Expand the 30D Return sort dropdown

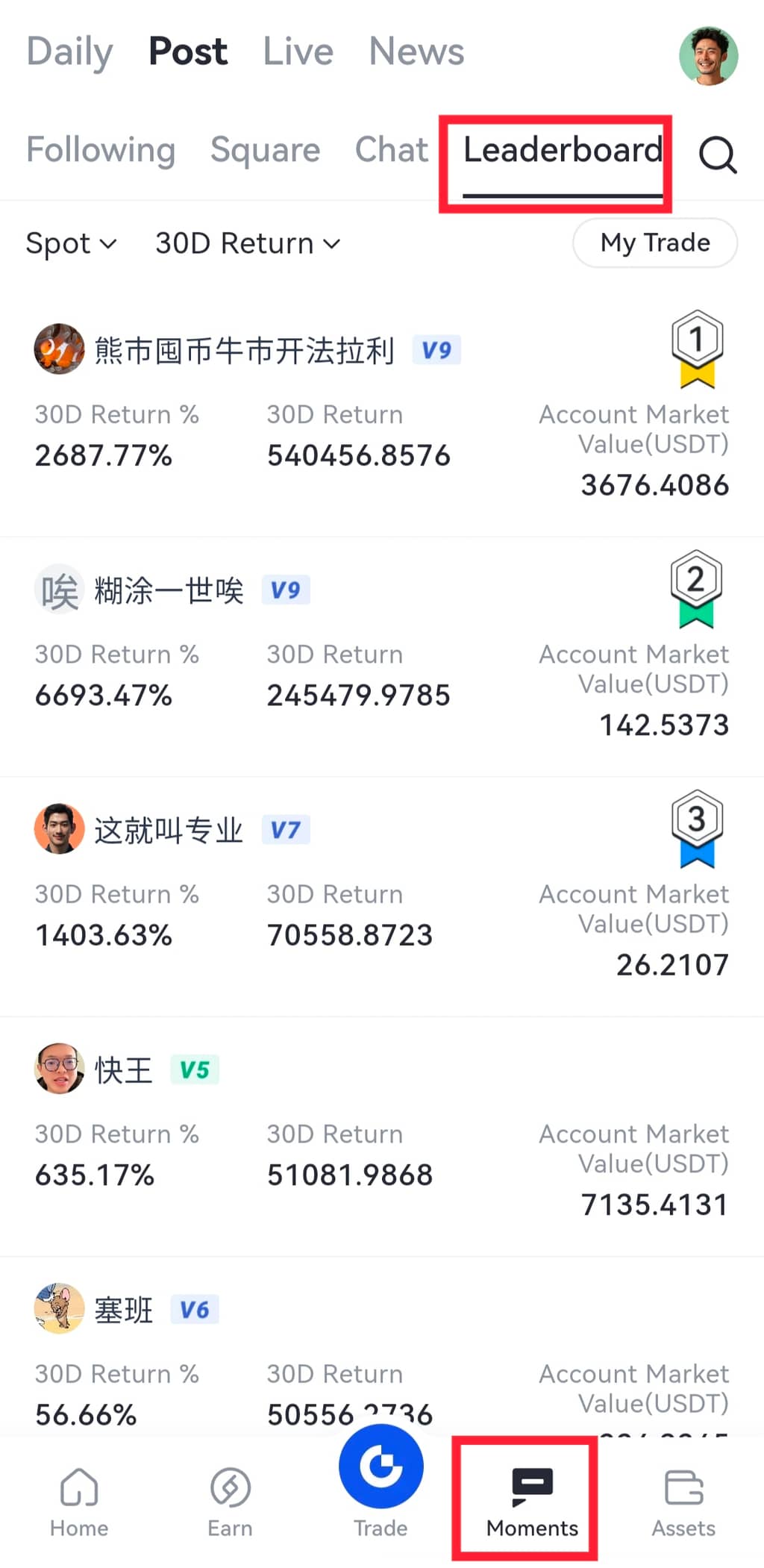coord(248,243)
